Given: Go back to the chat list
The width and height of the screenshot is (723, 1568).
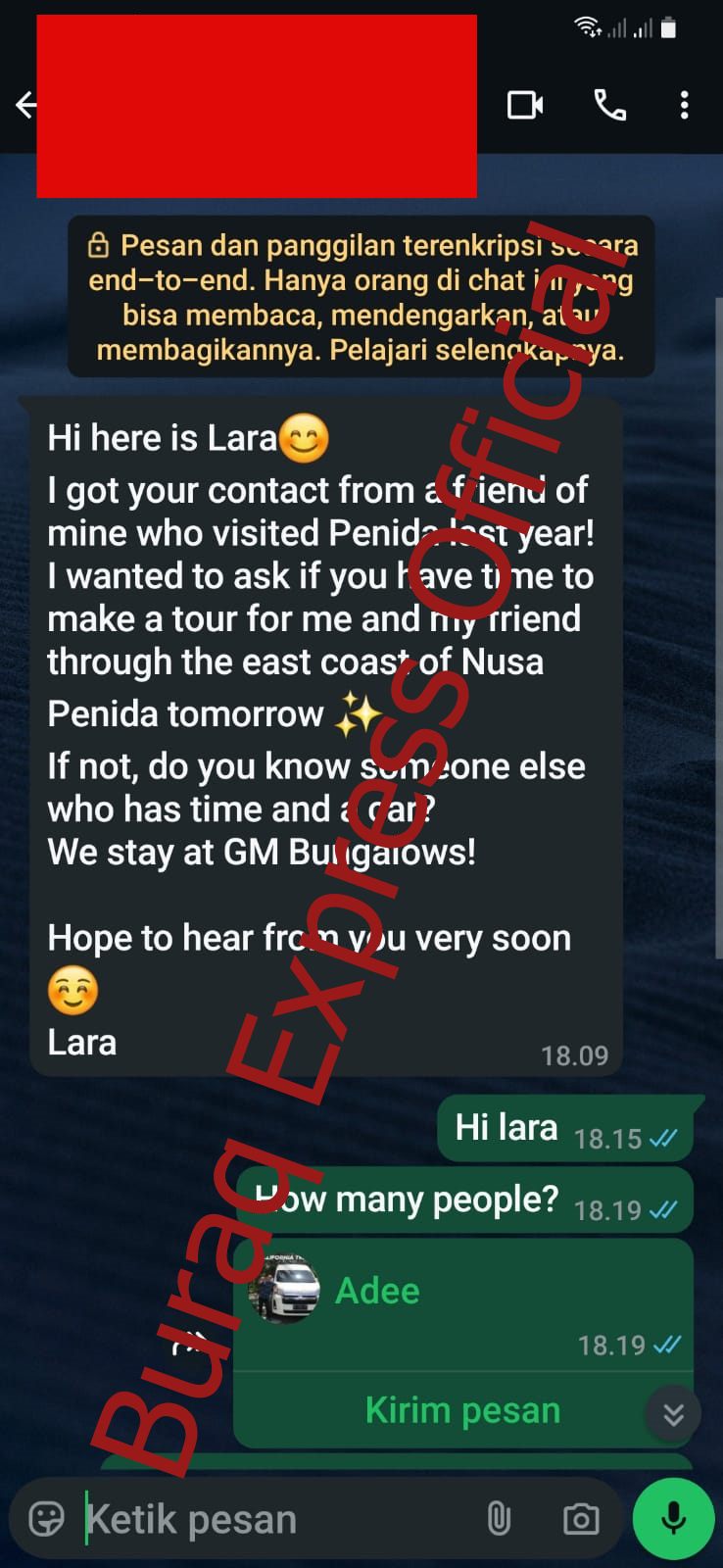Looking at the screenshot, I should (25, 105).
